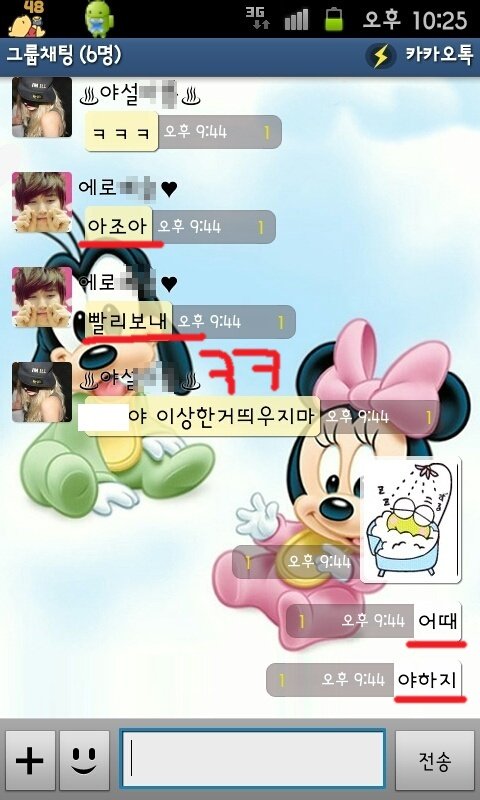Open profile photo beside 아조아 message

(x=42, y=202)
